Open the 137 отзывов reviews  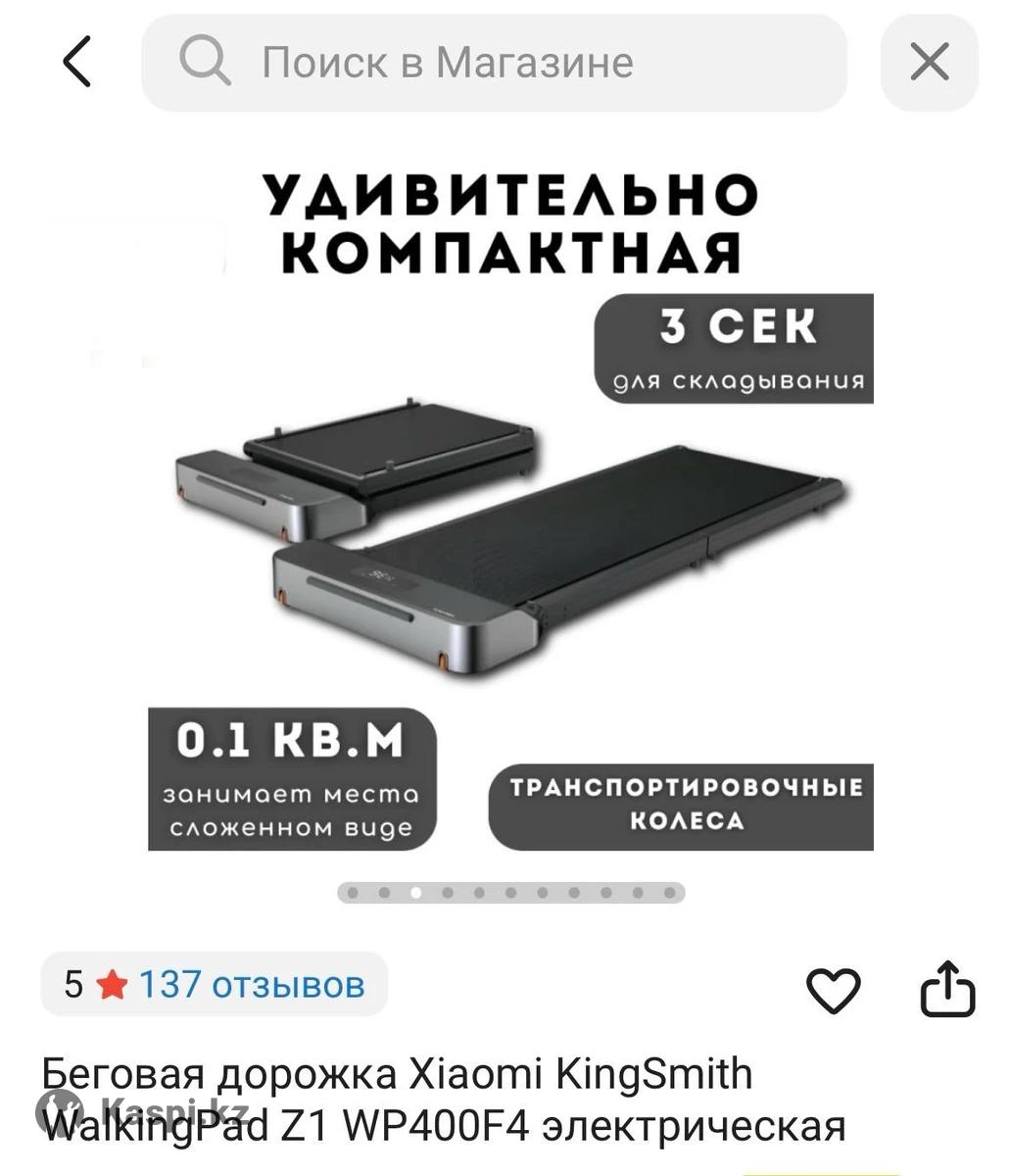[251, 984]
